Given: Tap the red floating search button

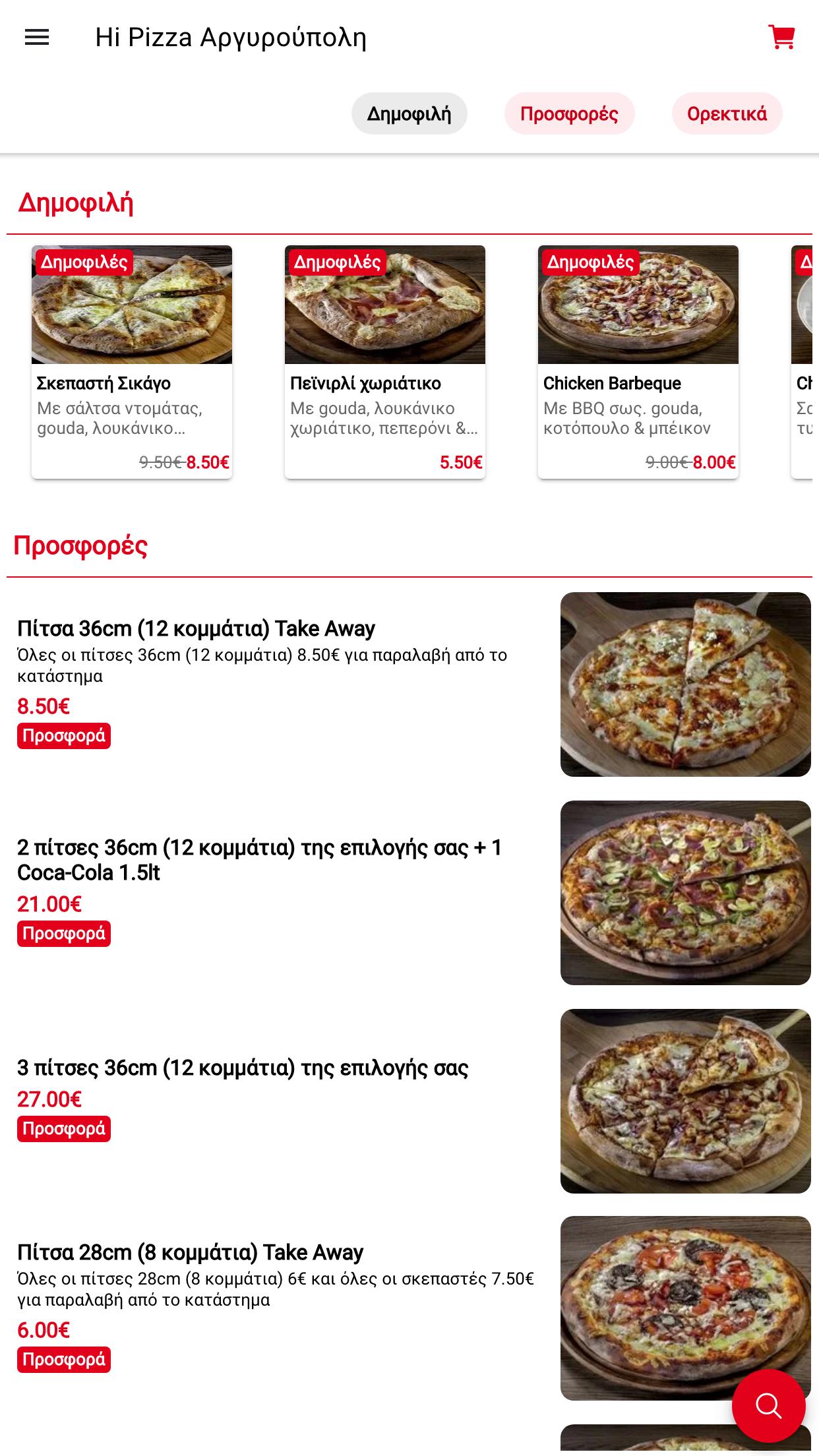Looking at the screenshot, I should pyautogui.click(x=769, y=1406).
